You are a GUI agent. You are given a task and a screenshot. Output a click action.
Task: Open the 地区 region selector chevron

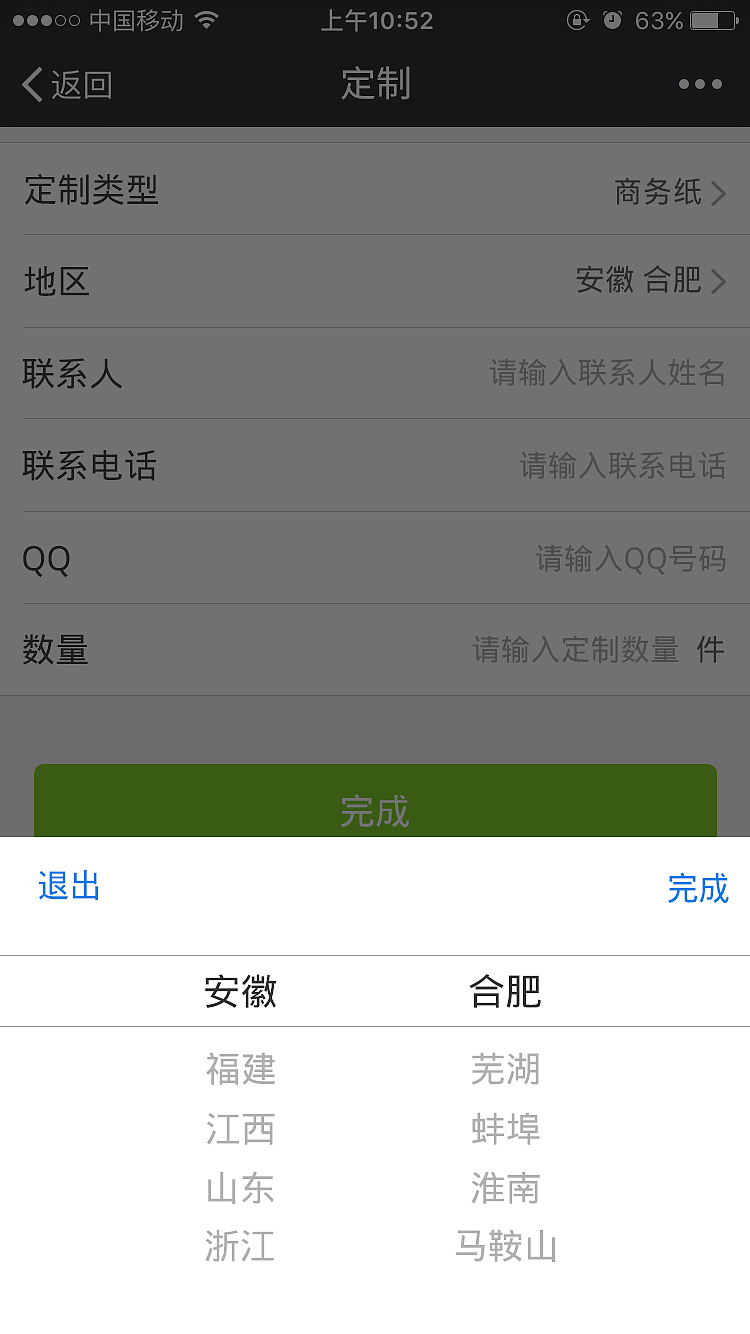point(718,283)
